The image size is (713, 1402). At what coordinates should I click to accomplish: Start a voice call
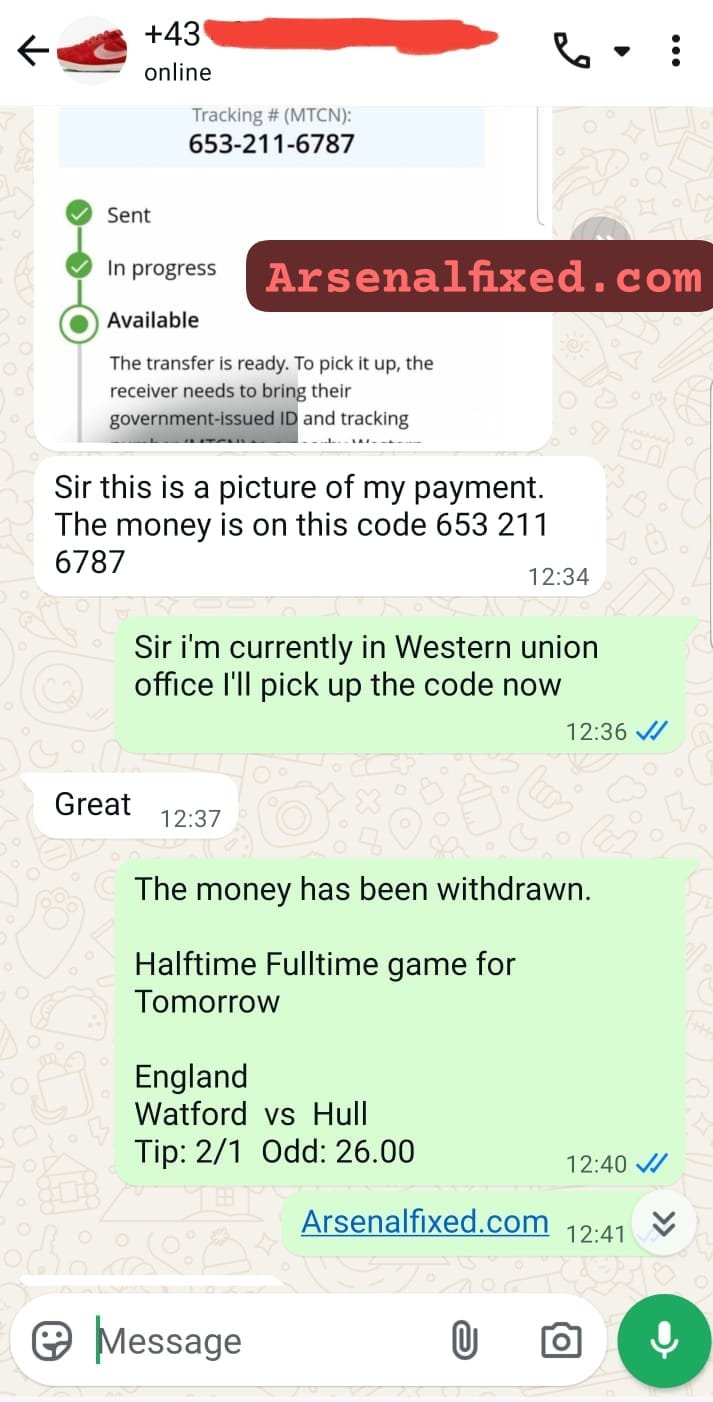571,50
